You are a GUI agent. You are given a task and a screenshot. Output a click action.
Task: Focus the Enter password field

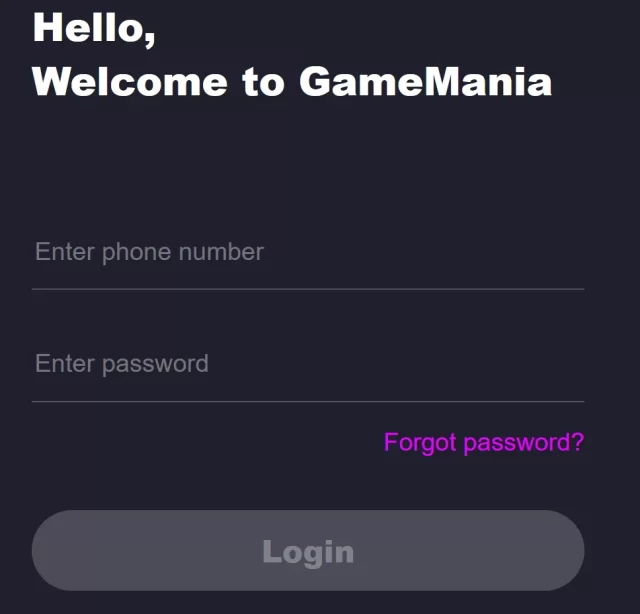[307, 364]
